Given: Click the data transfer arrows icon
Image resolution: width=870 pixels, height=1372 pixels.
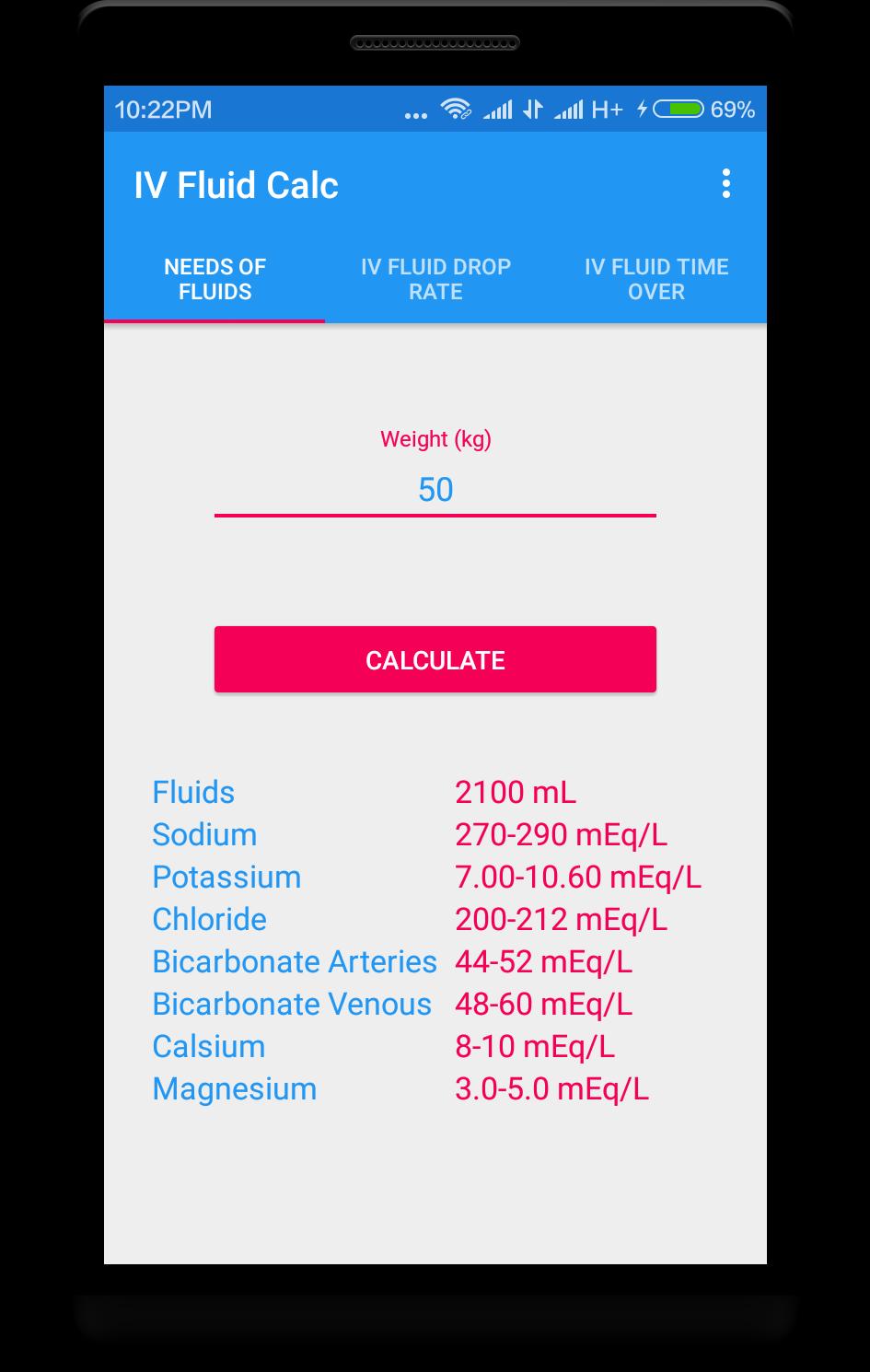Looking at the screenshot, I should click(x=533, y=109).
